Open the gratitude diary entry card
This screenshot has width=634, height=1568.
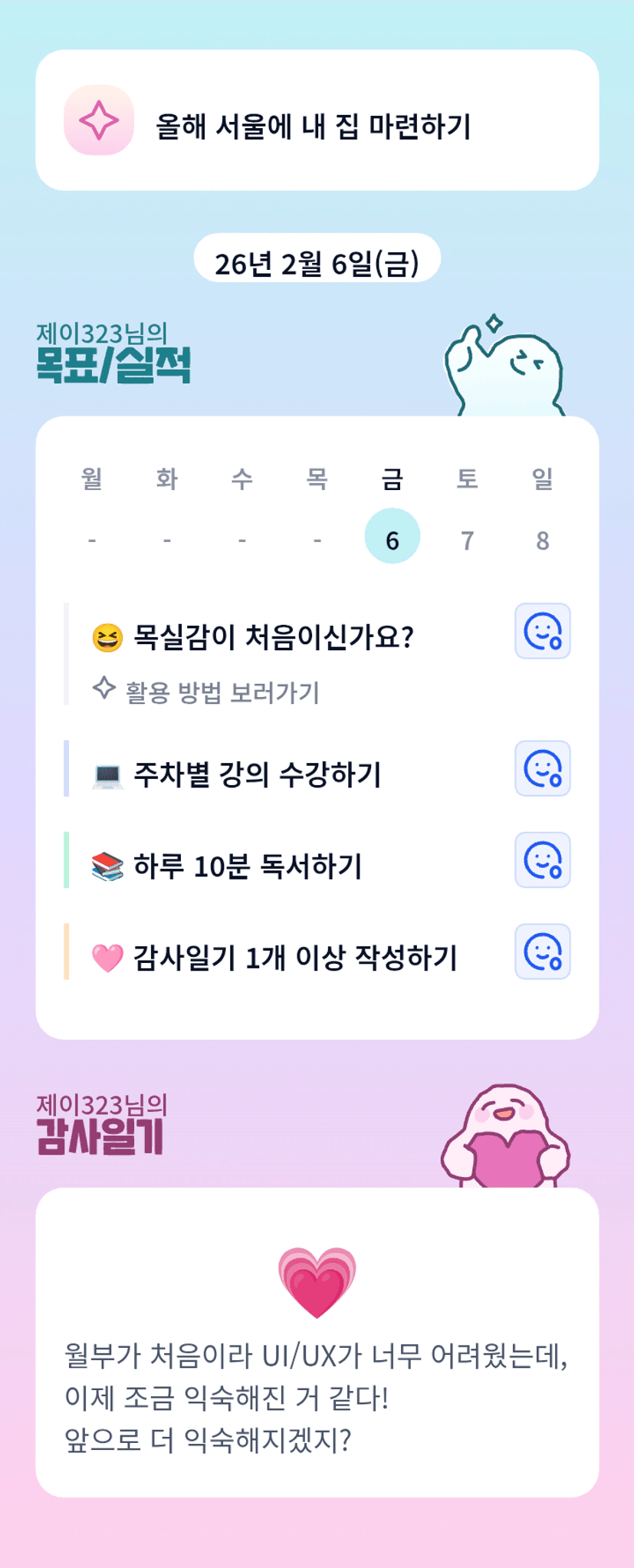click(317, 1343)
